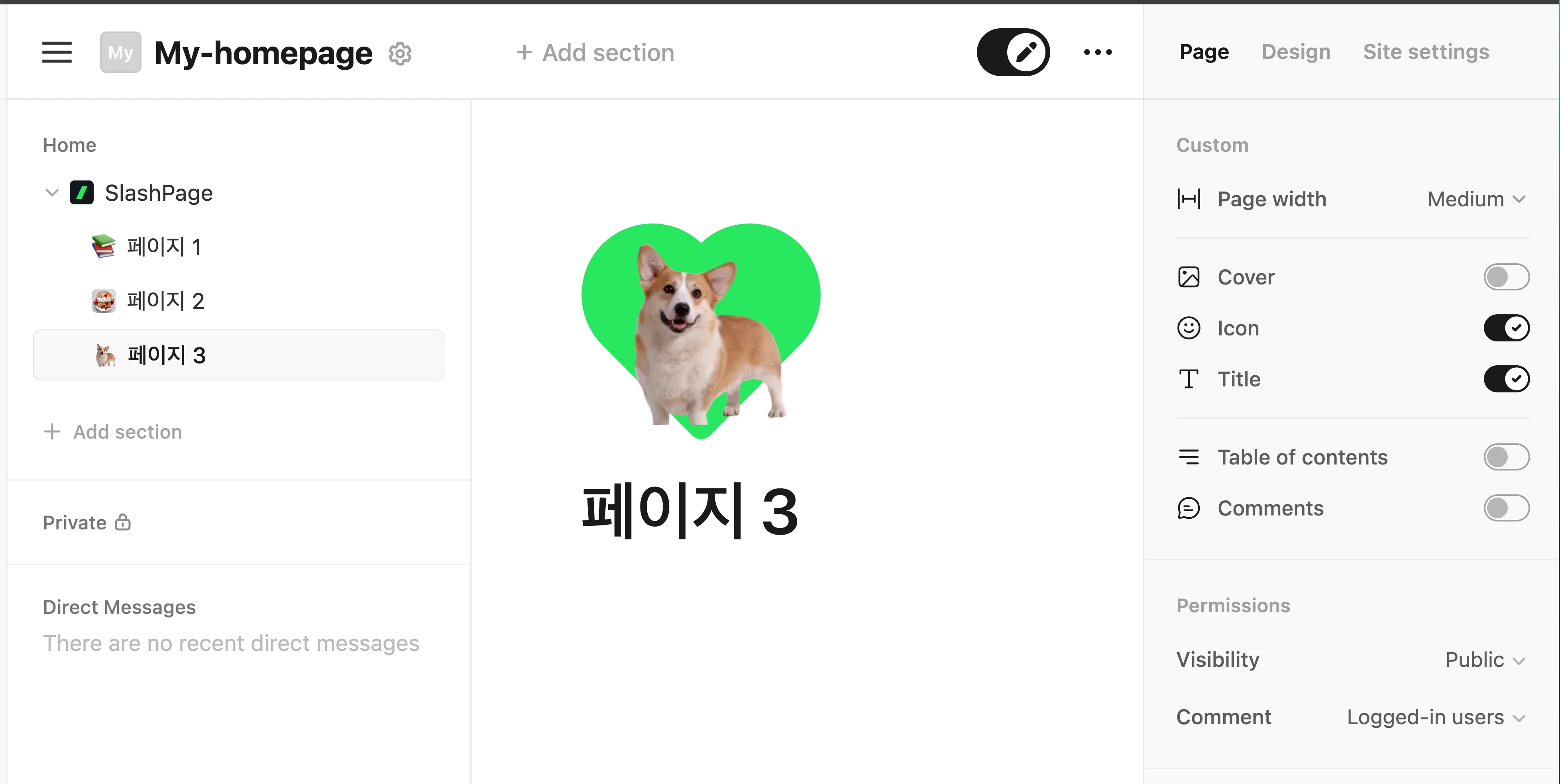Open the three-dot overflow menu
Screen dimensions: 1560x784
pyautogui.click(x=1097, y=52)
